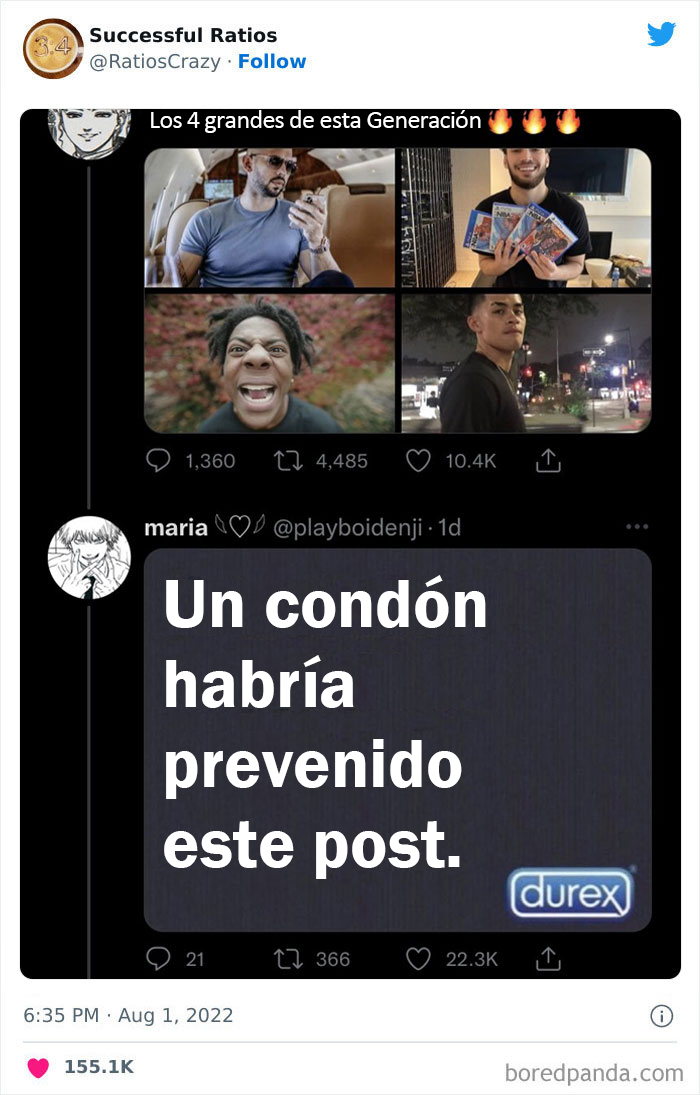Open the embedded tweet screenshot image
The width and height of the screenshot is (700, 1095).
350,543
